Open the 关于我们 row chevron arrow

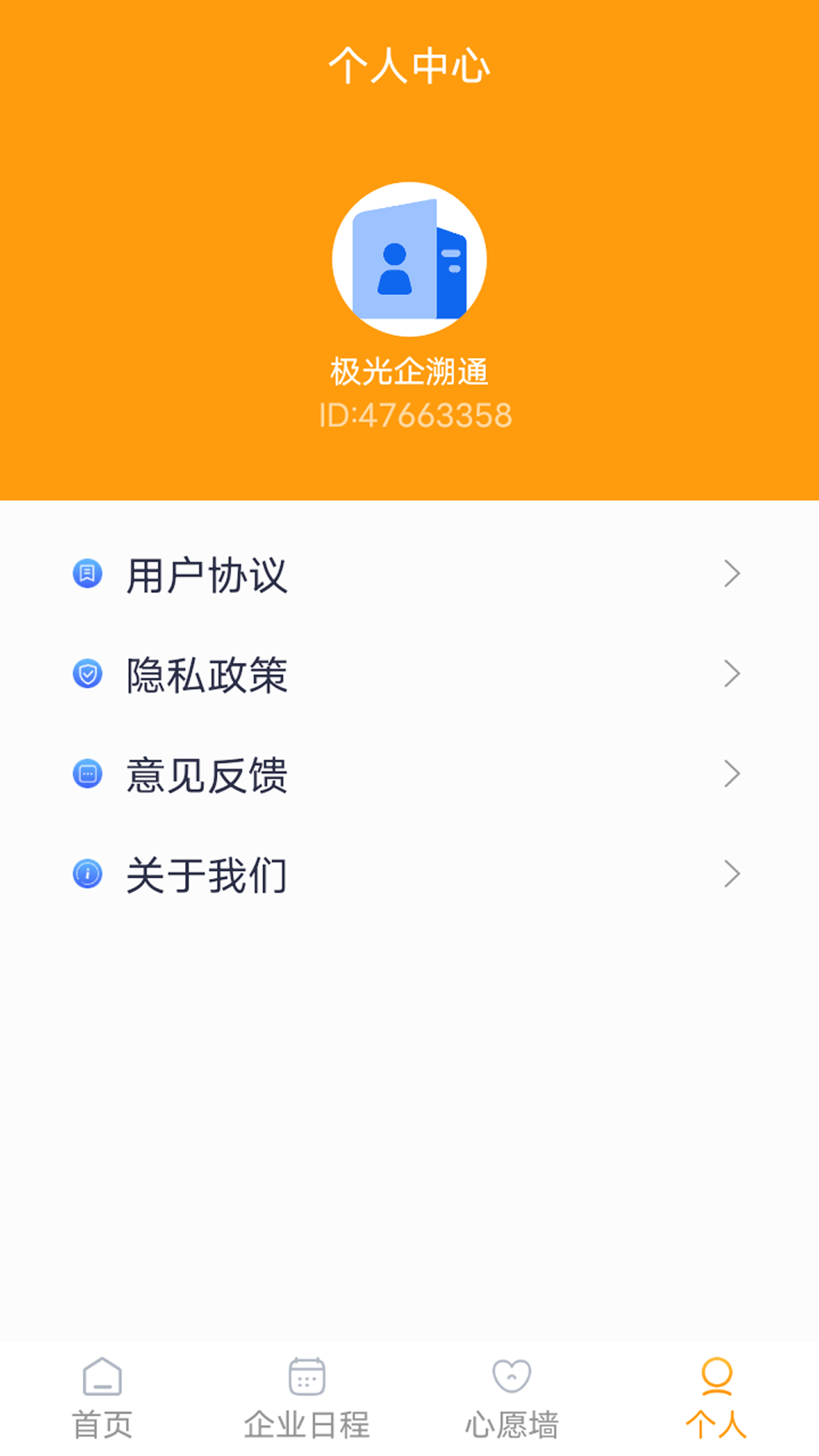pos(730,874)
